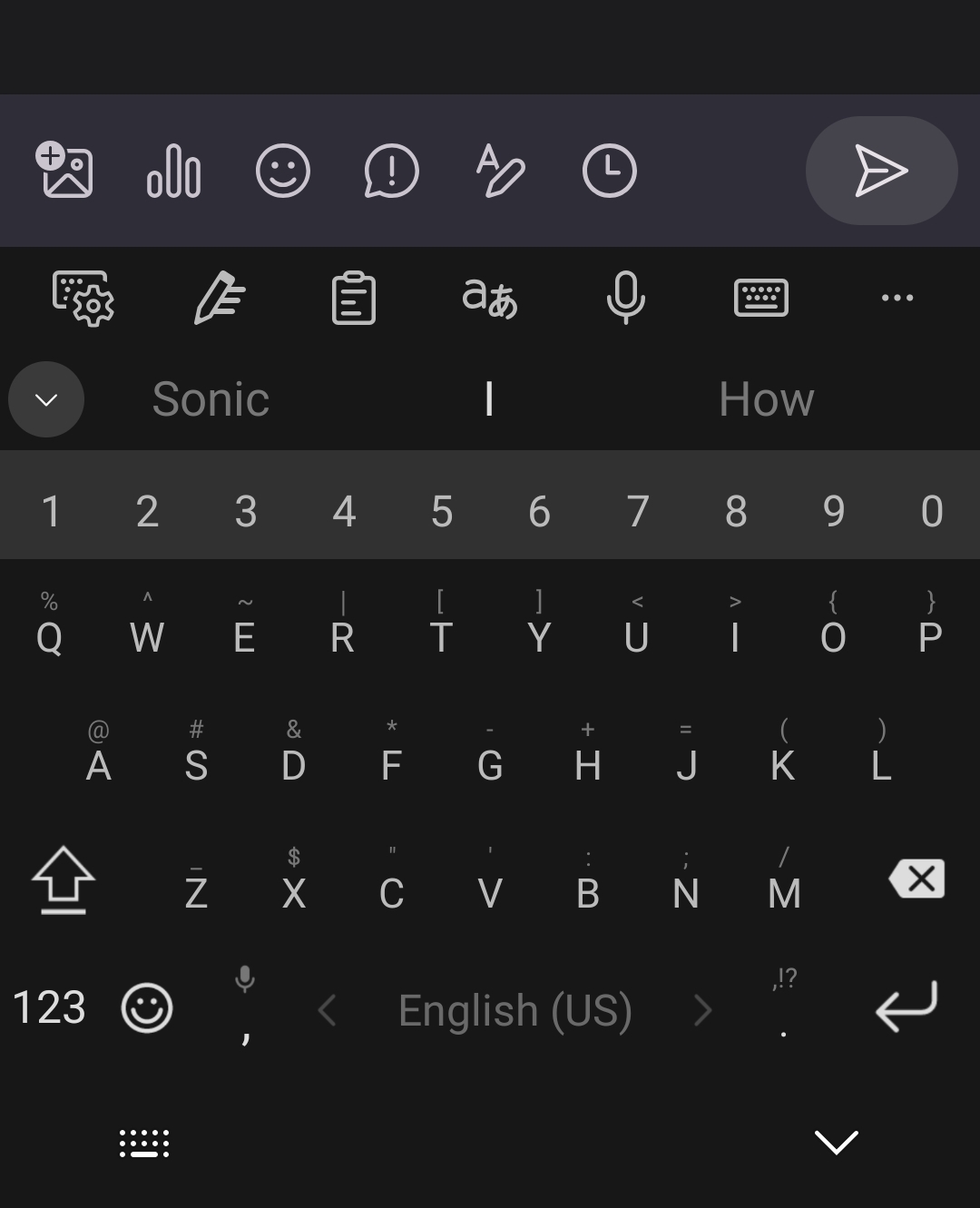The width and height of the screenshot is (980, 1208).
Task: Start voice input with the microphone
Action: click(x=625, y=298)
